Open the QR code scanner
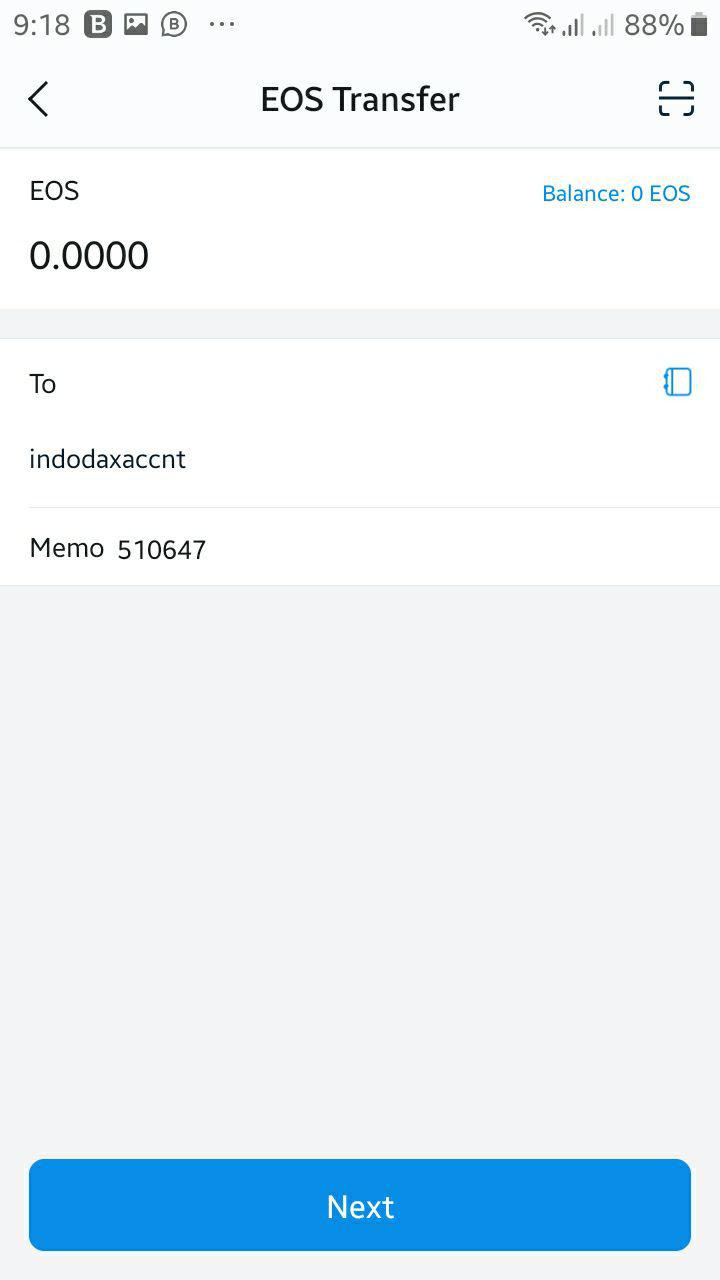Viewport: 720px width, 1280px height. (x=676, y=99)
